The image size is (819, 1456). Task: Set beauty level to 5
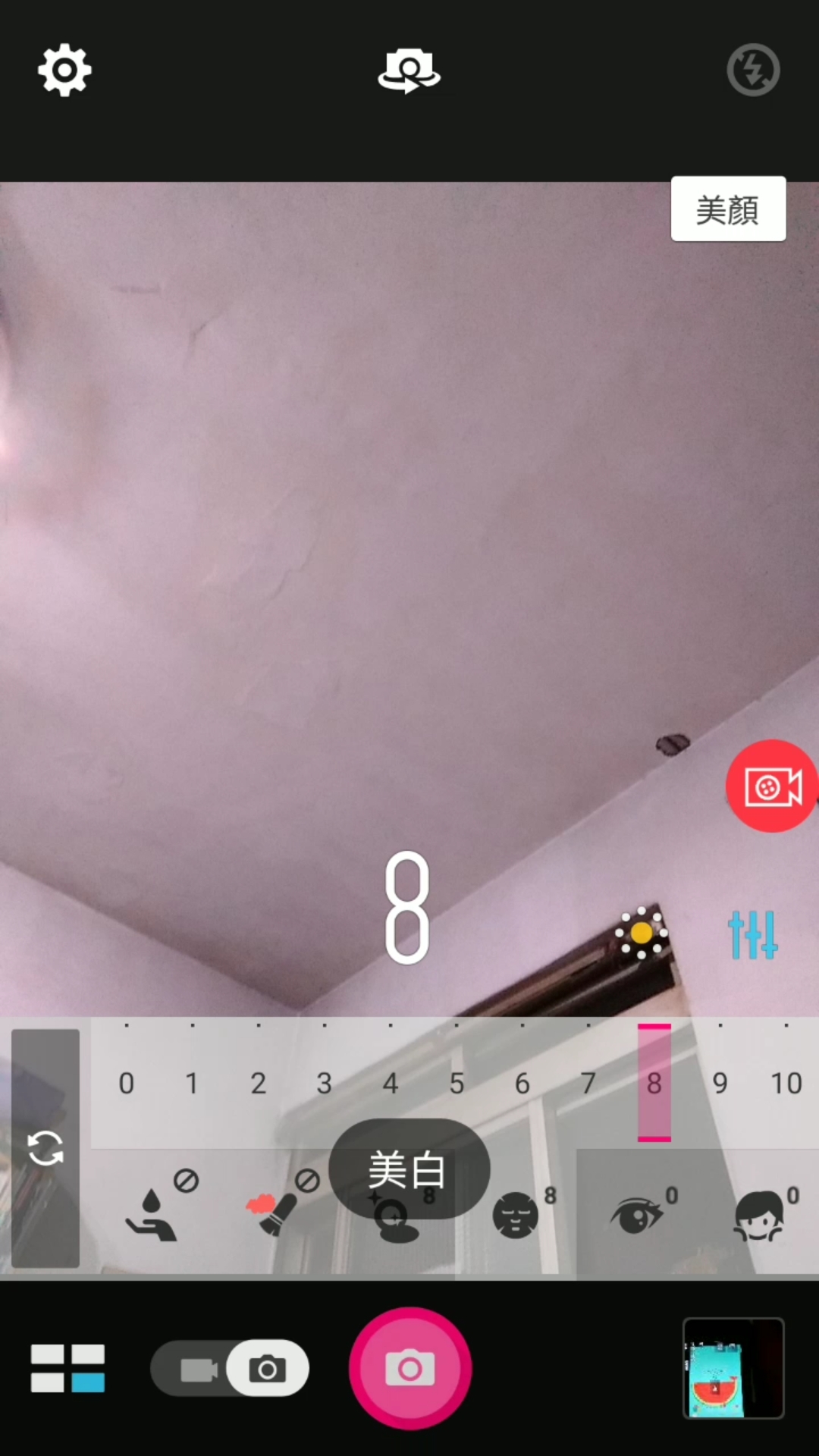tap(457, 1083)
